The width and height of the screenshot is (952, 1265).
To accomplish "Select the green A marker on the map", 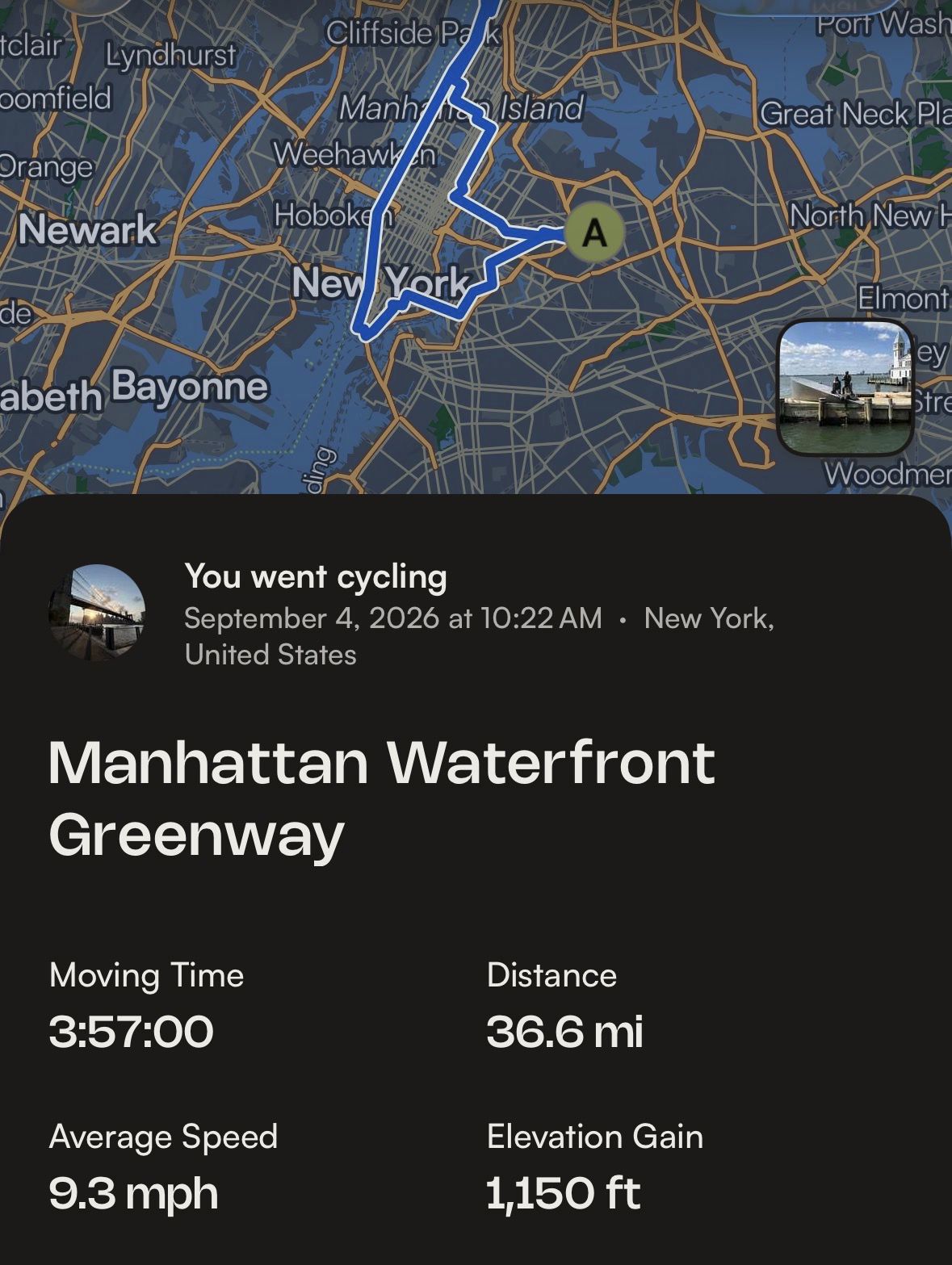I will (593, 232).
